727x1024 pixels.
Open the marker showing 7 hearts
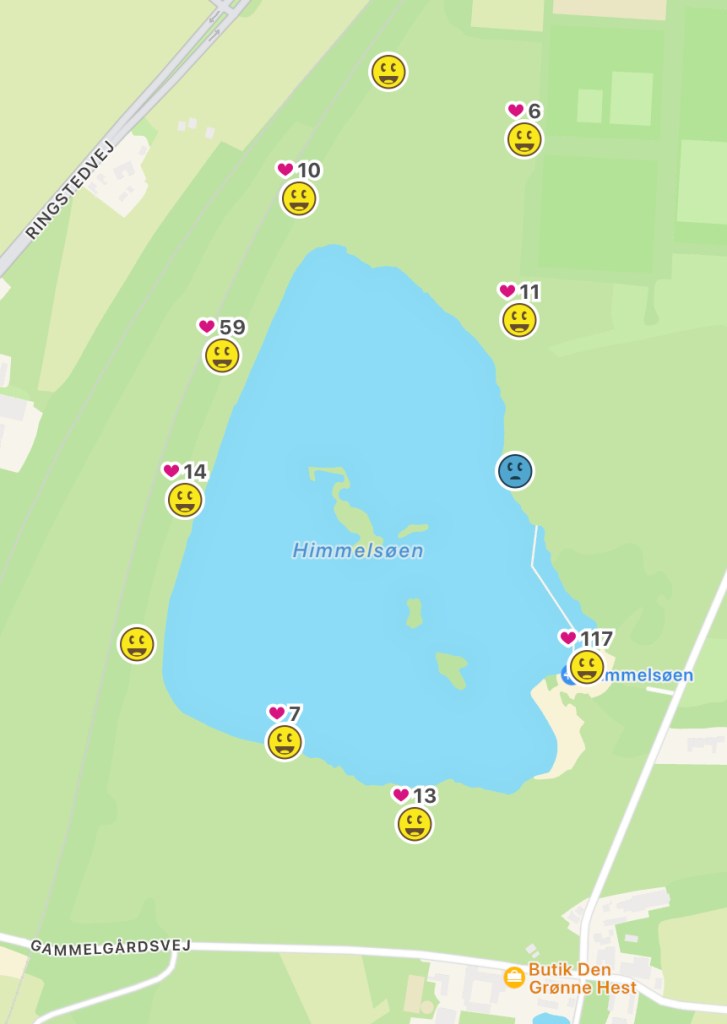tap(285, 742)
